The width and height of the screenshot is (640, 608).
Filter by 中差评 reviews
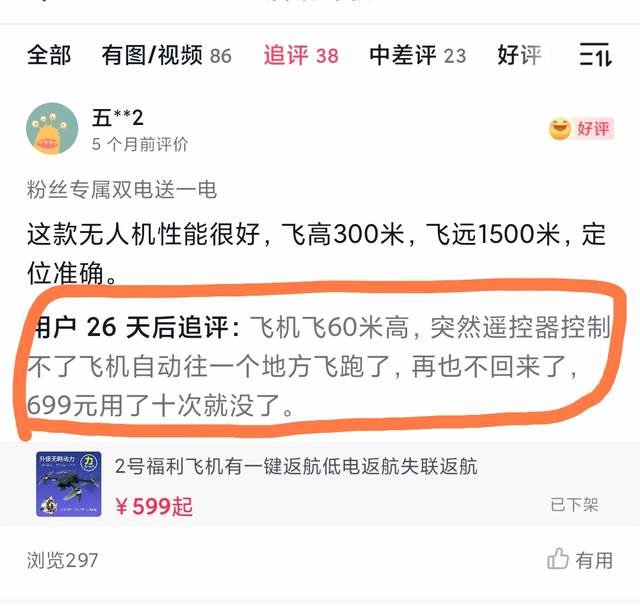point(417,55)
